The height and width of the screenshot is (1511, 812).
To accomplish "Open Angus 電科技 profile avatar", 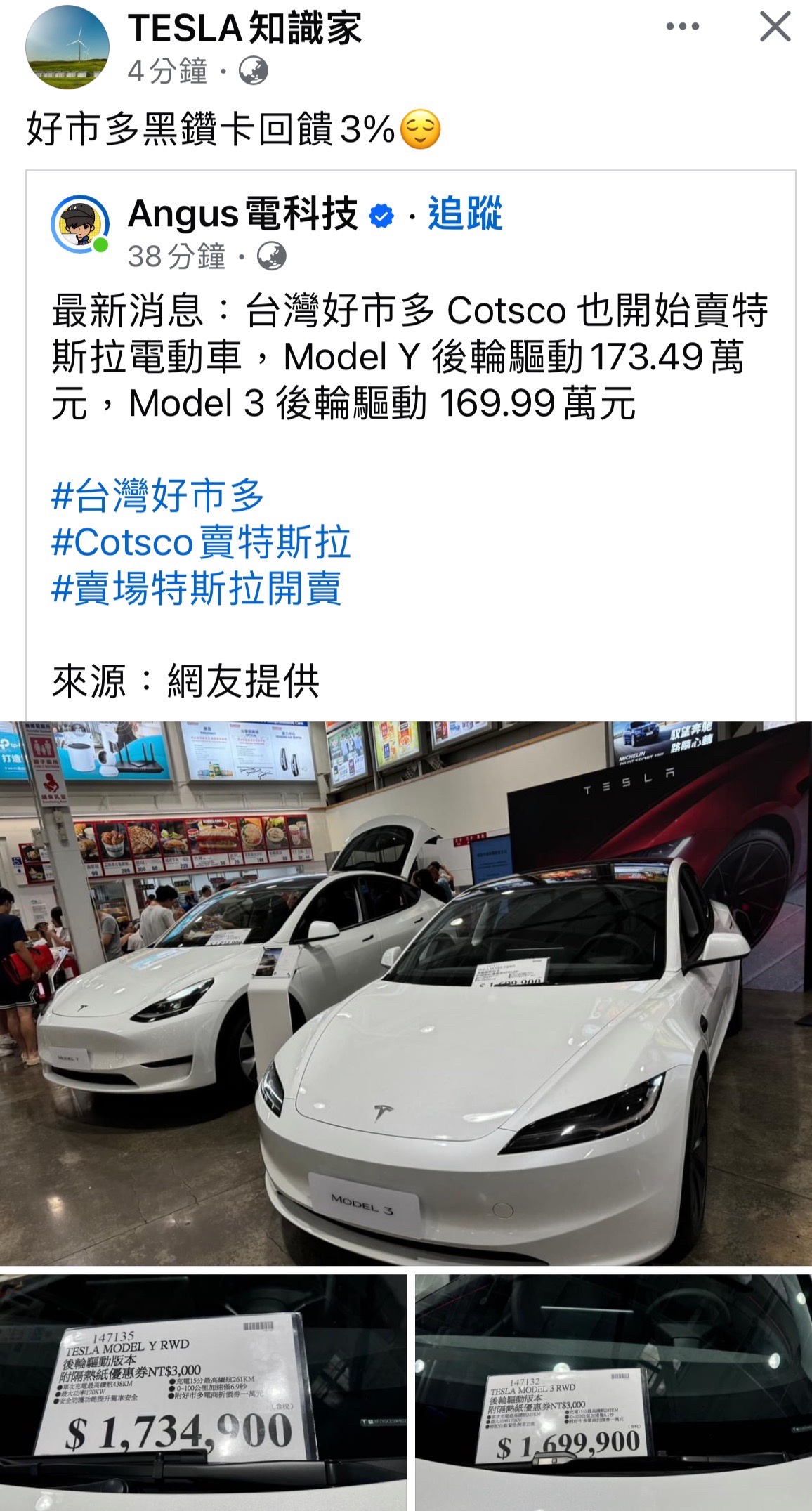I will pyautogui.click(x=80, y=224).
